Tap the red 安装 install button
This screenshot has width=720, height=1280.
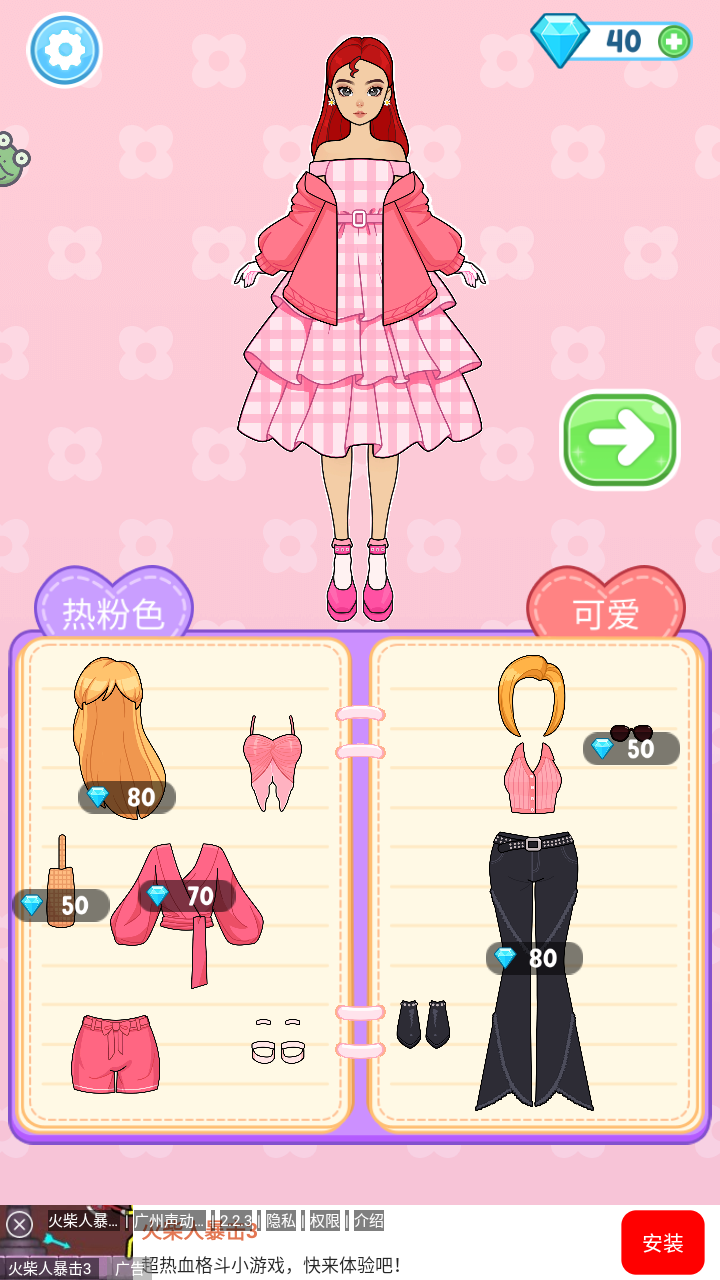click(662, 1243)
